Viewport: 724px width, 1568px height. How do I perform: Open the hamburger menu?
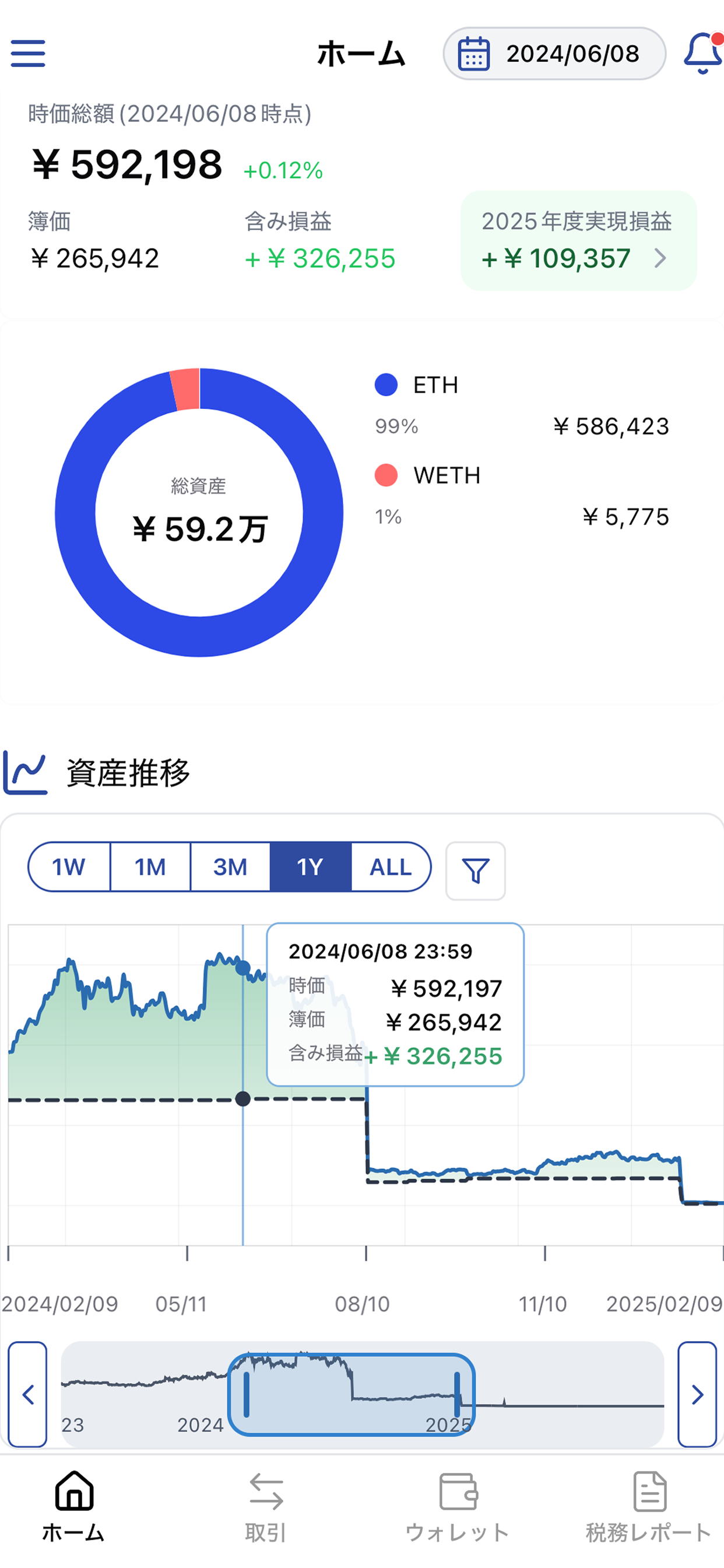pos(28,53)
